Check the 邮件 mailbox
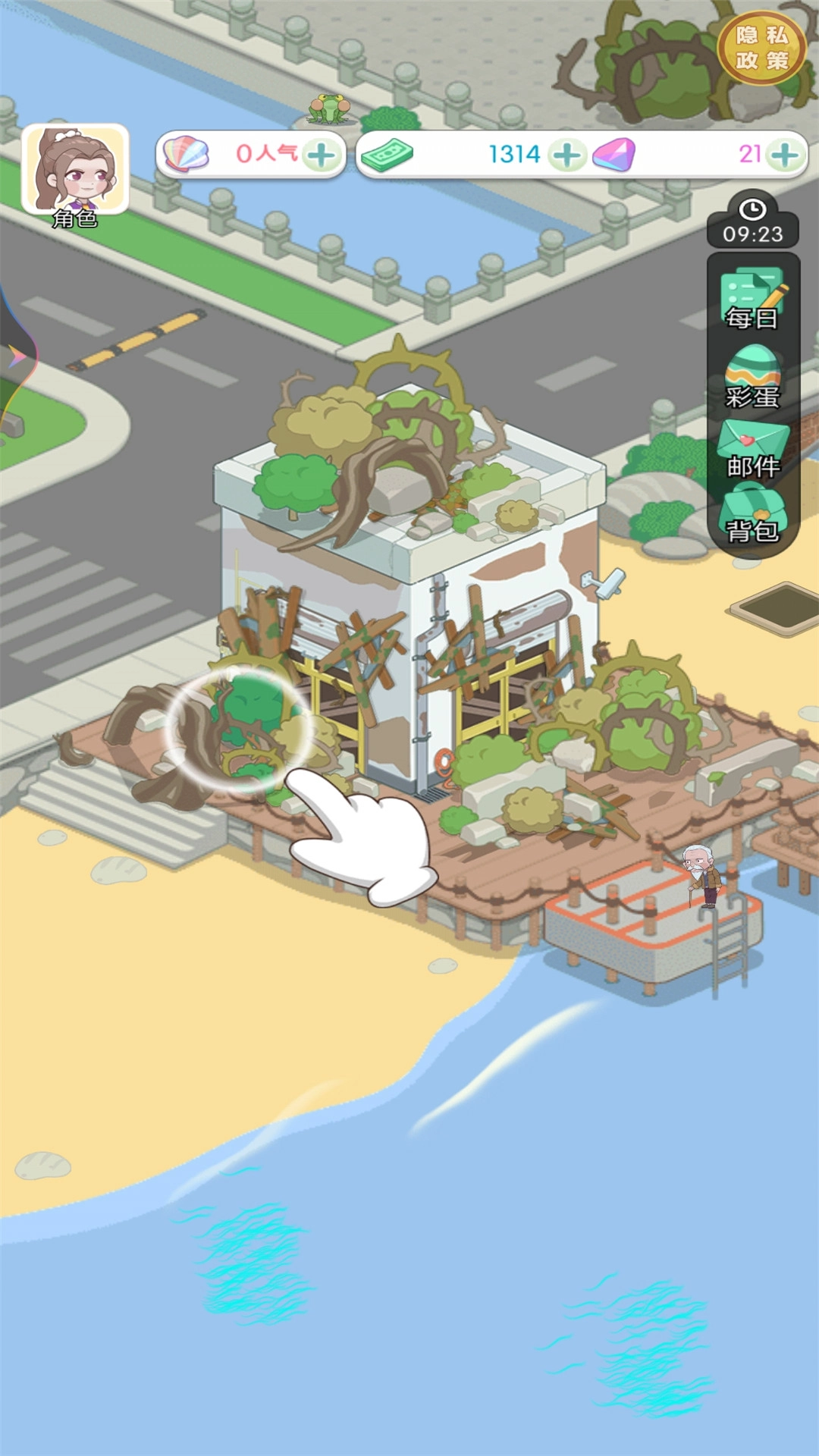 tap(754, 451)
